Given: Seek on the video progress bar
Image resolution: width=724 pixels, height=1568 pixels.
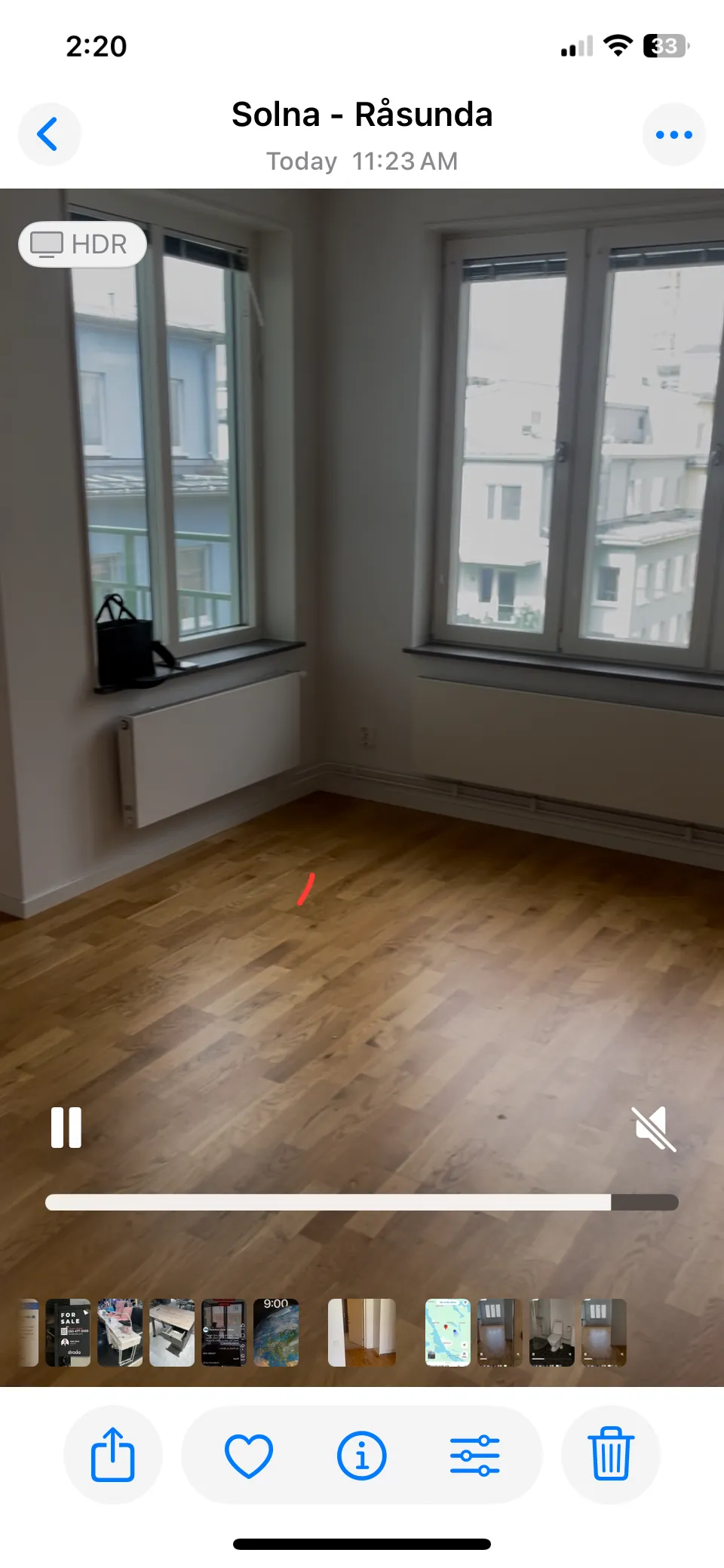Looking at the screenshot, I should tap(362, 1202).
